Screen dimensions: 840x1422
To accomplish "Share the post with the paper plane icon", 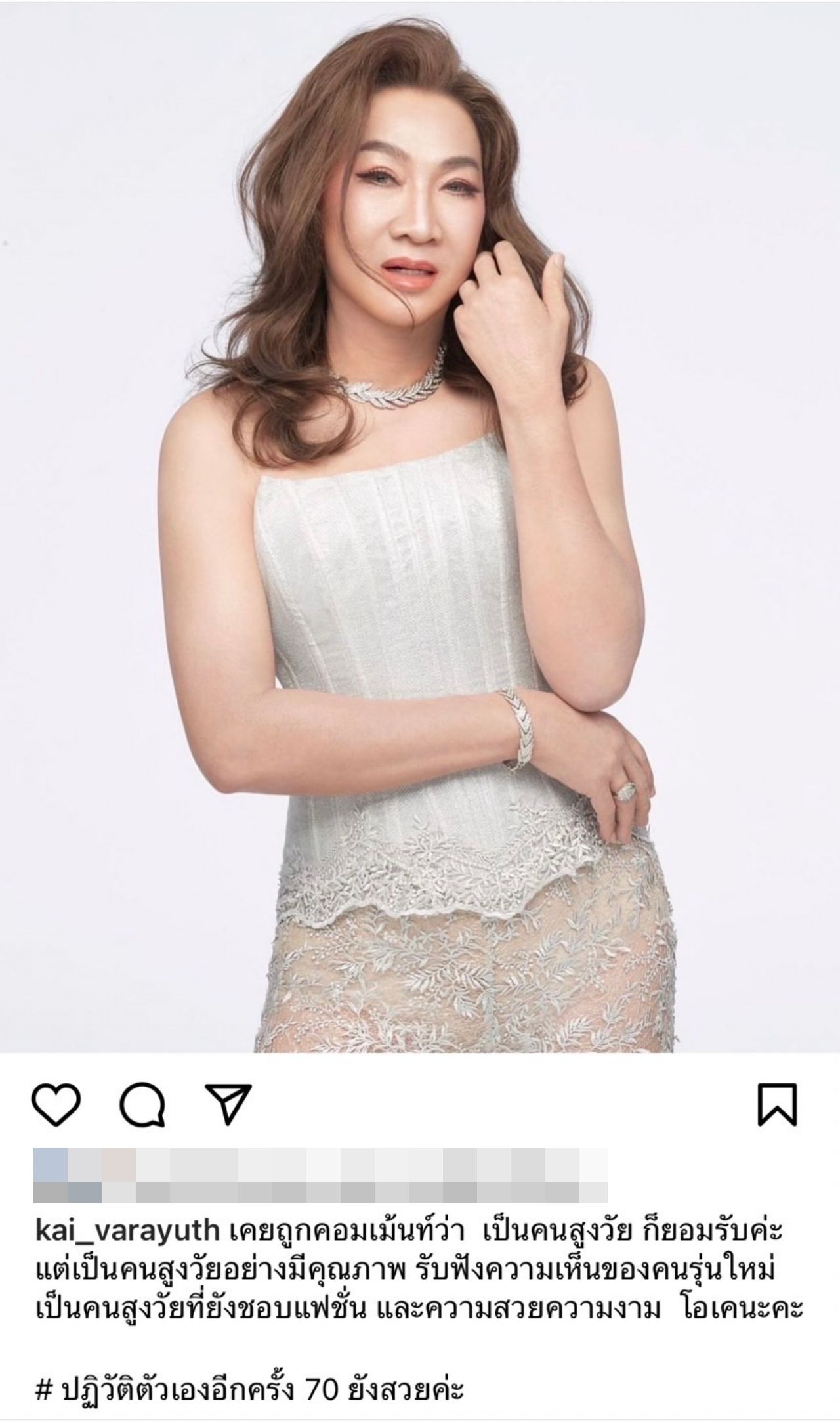I will pyautogui.click(x=228, y=1103).
